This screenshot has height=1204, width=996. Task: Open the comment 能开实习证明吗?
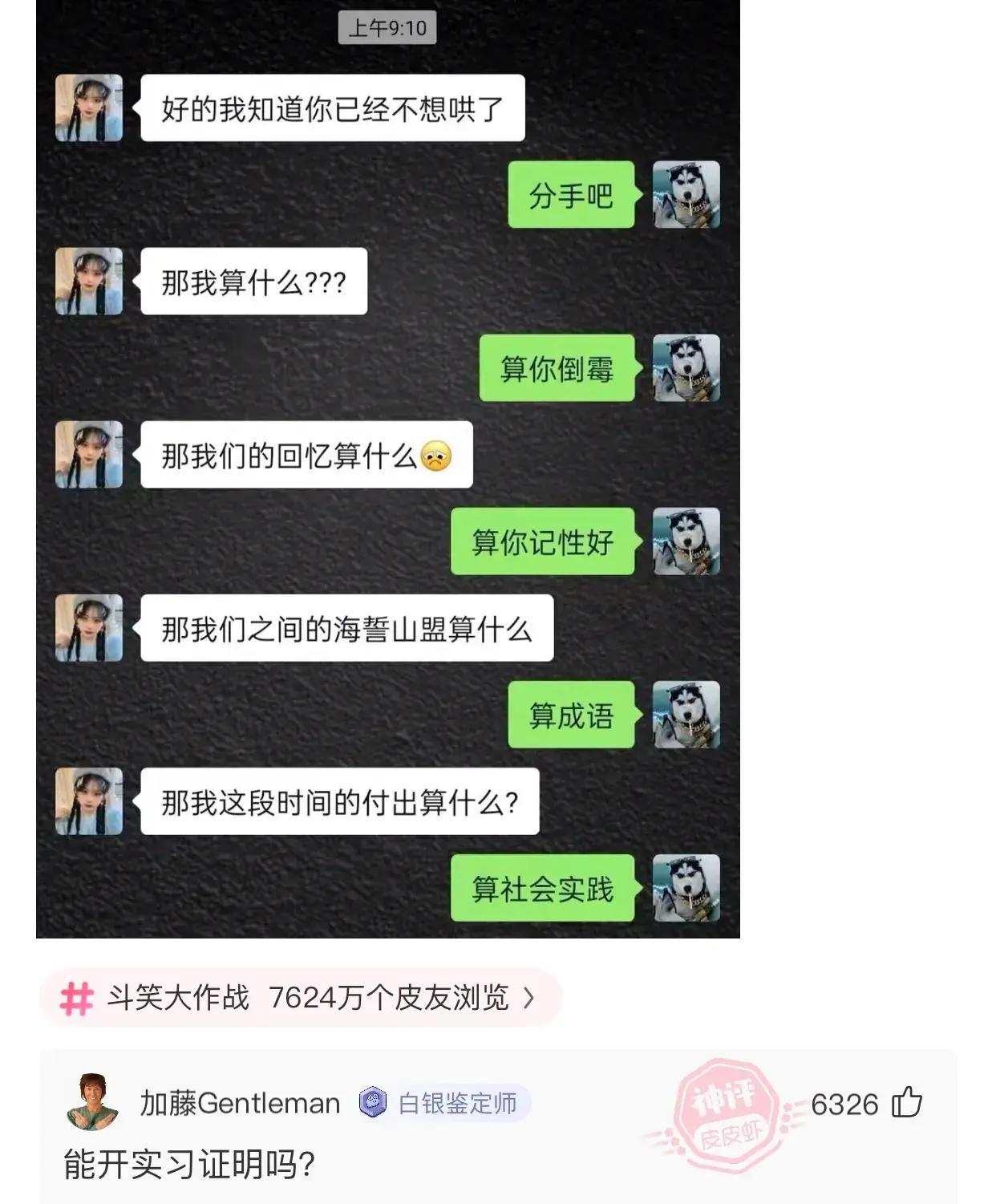(189, 1165)
